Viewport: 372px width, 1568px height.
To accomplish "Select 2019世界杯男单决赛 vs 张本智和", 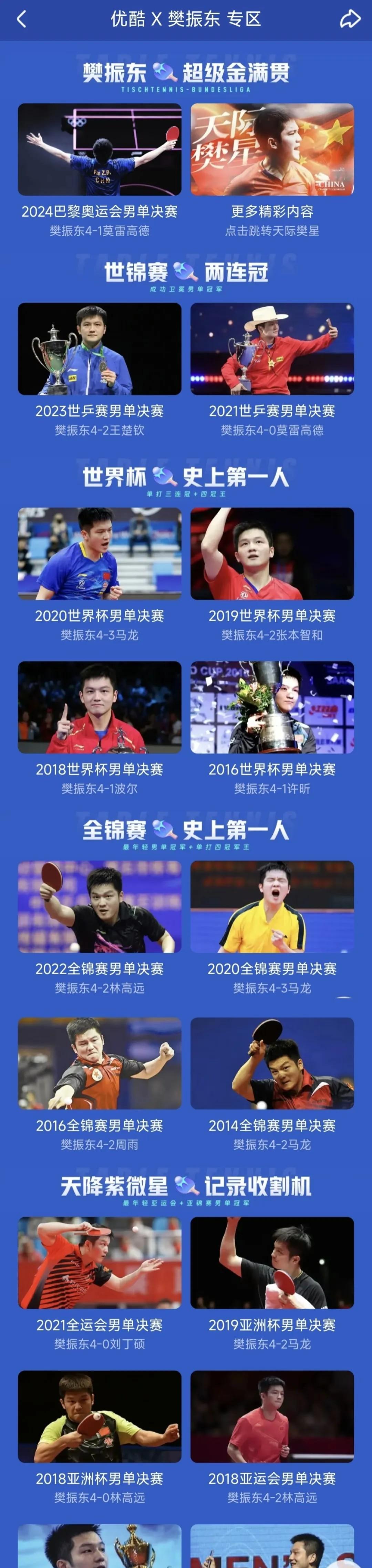I will click(272, 554).
